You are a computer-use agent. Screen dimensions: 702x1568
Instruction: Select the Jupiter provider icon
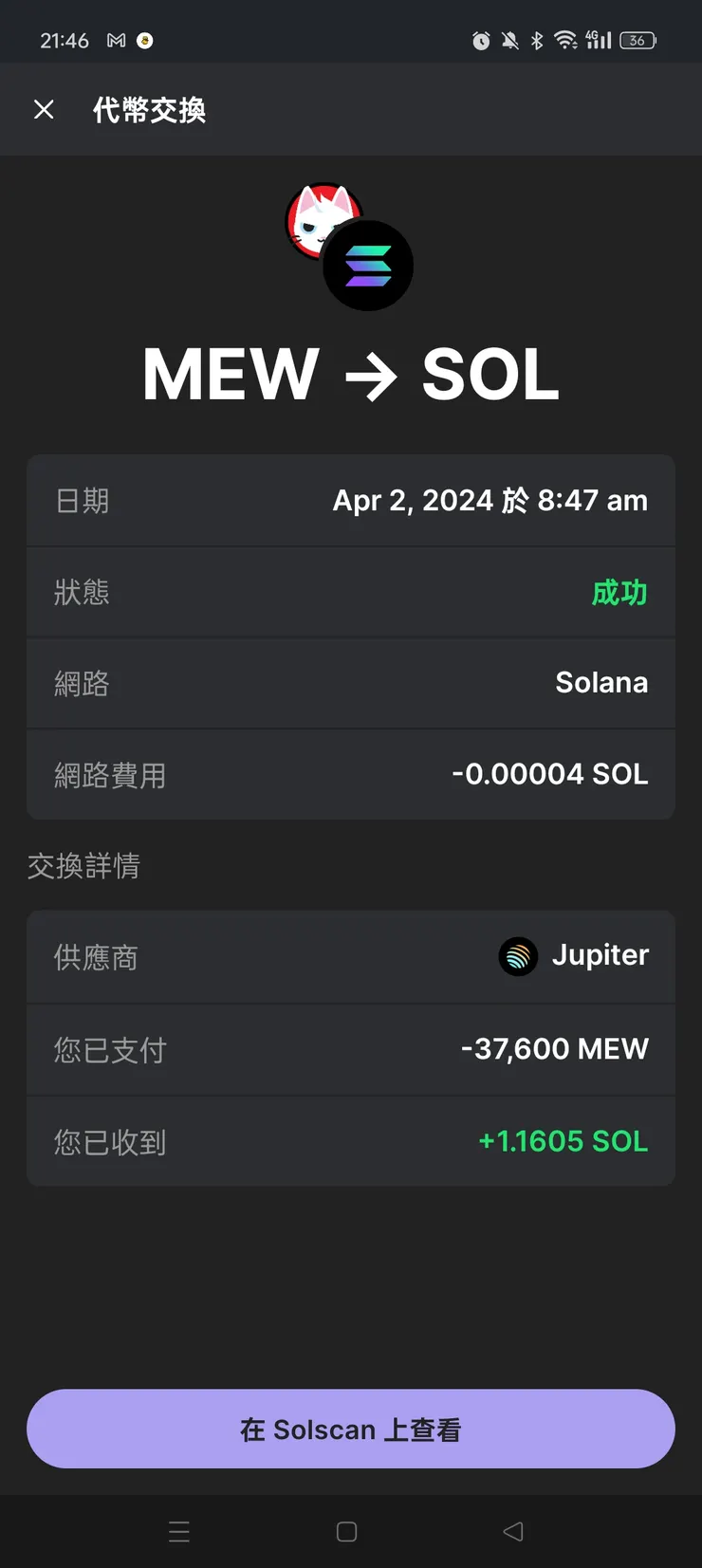click(x=518, y=956)
